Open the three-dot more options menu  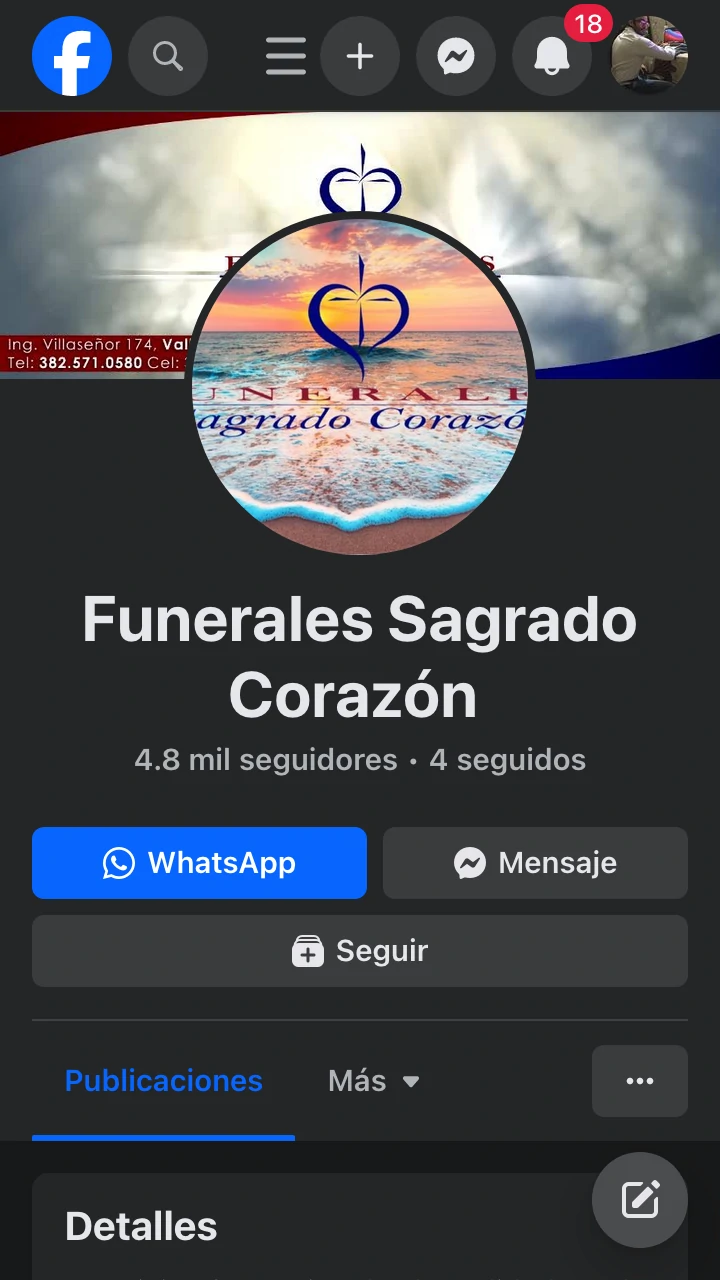[640, 1081]
